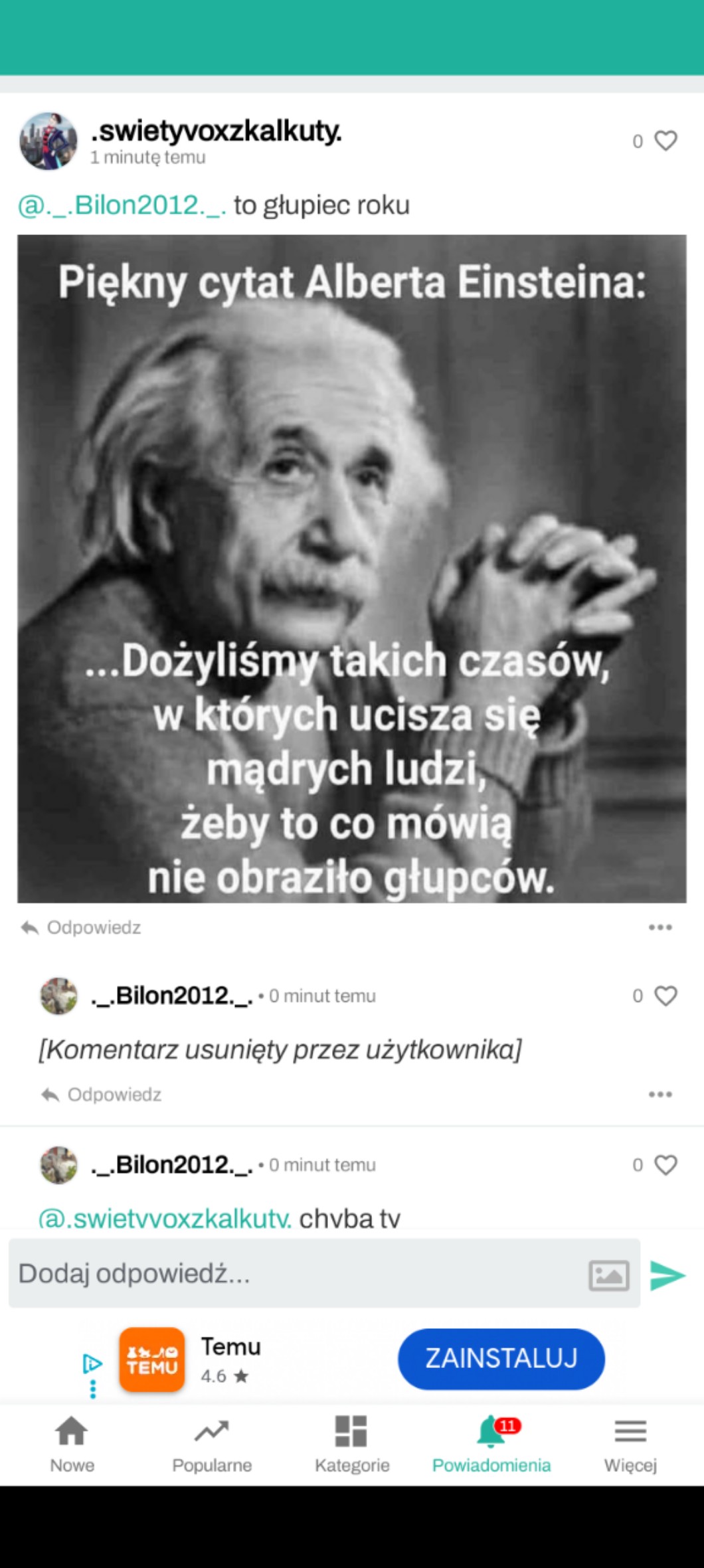Attach an image to the reply
The height and width of the screenshot is (1568, 704).
coord(608,1275)
